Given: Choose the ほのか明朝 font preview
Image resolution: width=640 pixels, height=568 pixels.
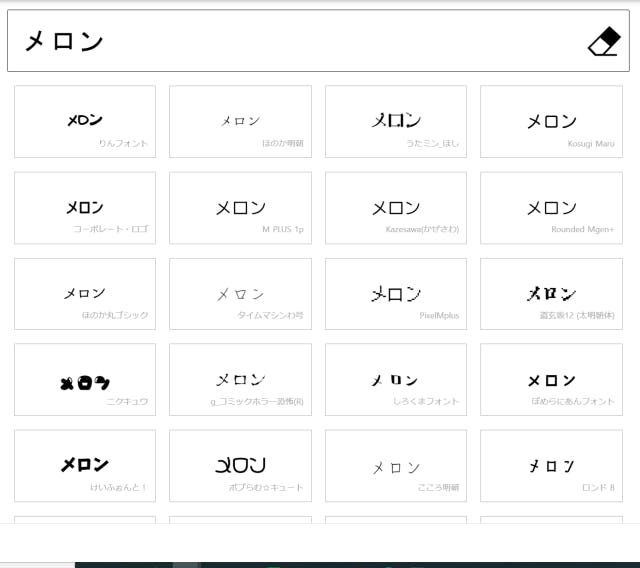Looking at the screenshot, I should pos(240,122).
